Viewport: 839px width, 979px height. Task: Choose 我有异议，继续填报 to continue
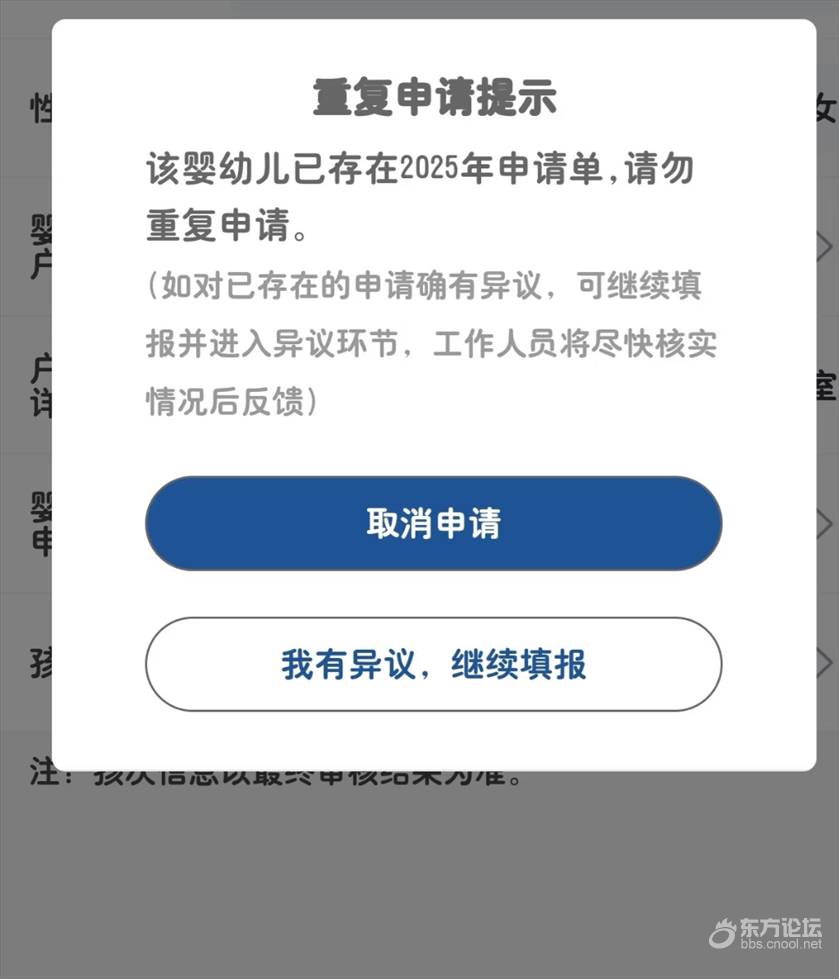pos(433,664)
